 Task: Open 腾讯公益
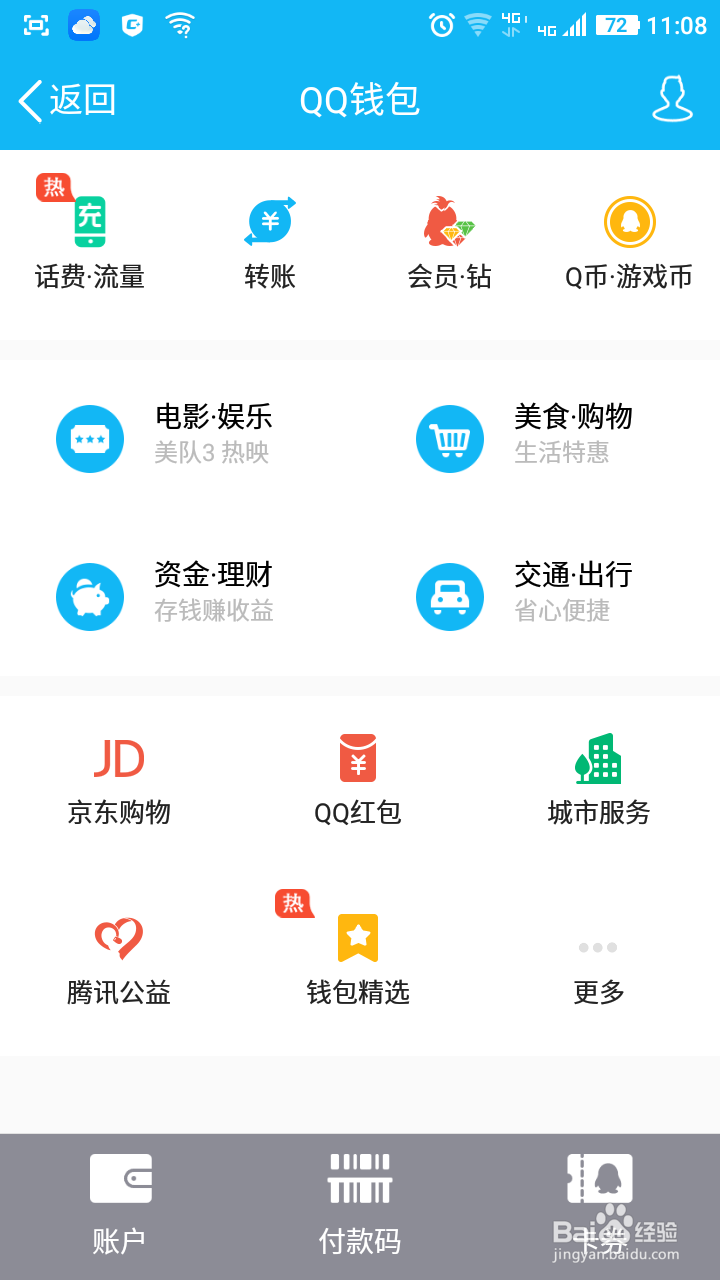click(x=119, y=960)
